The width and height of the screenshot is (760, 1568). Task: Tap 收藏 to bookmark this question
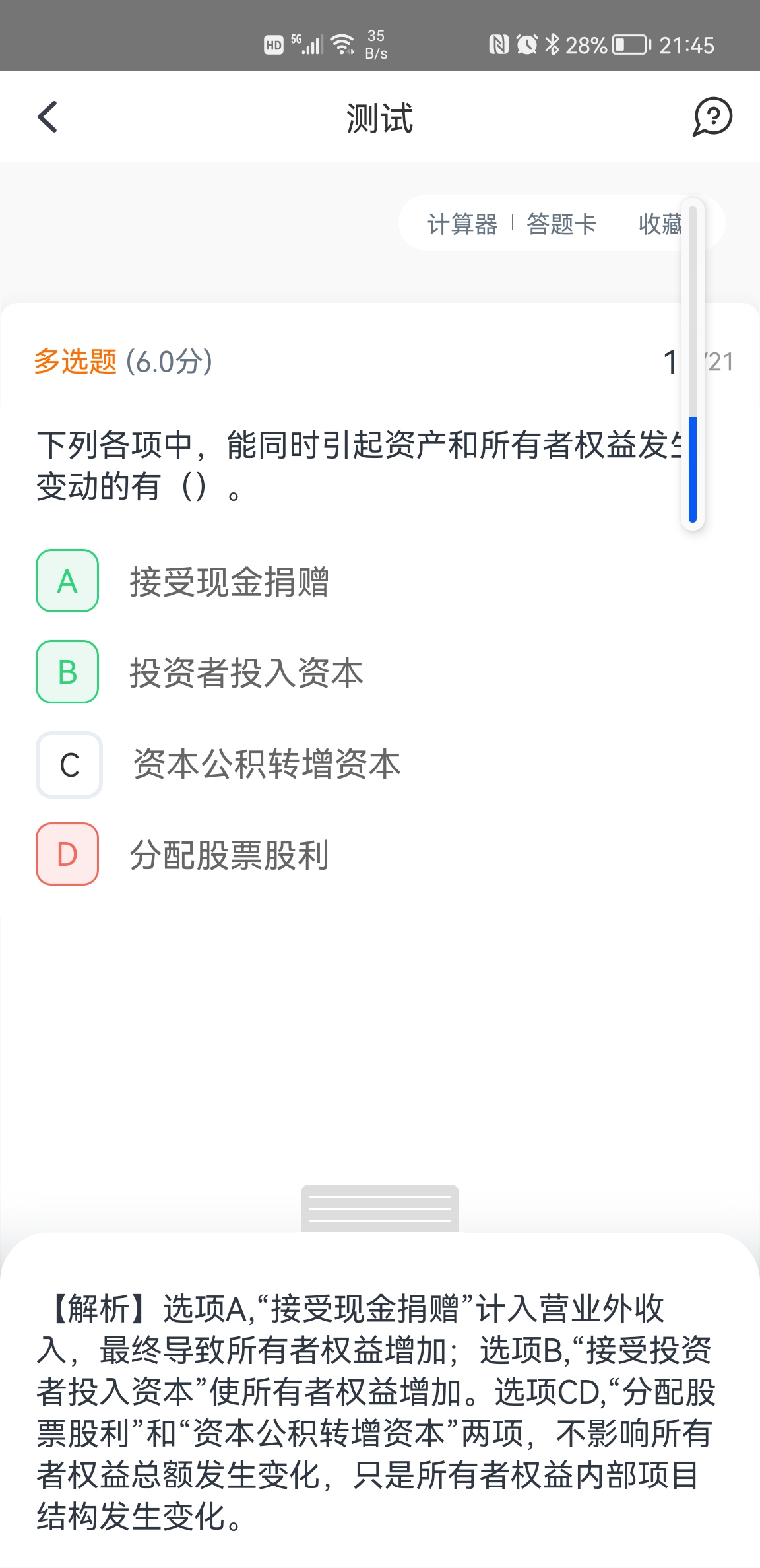coord(659,224)
